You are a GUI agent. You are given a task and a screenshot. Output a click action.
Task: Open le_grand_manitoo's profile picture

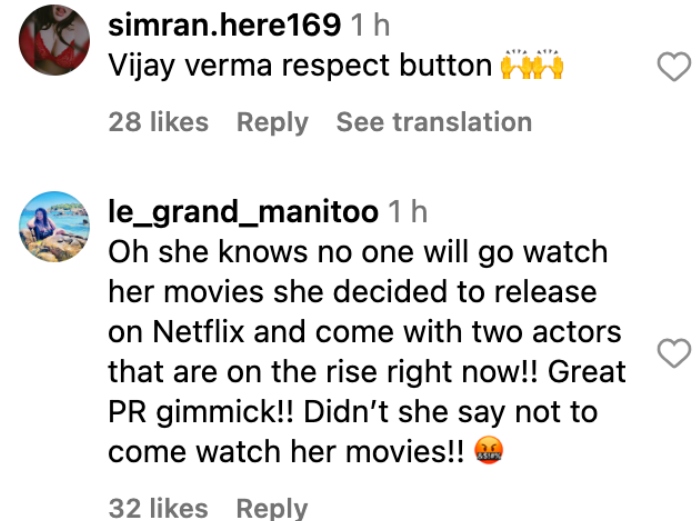pyautogui.click(x=54, y=226)
